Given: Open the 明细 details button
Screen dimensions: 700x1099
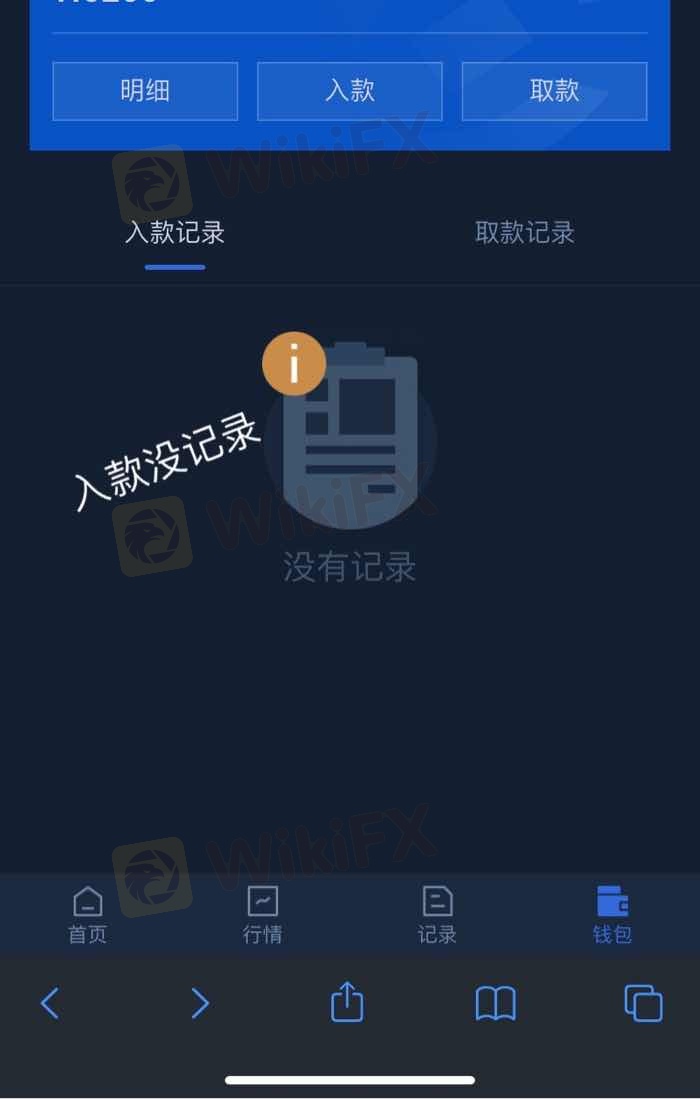Looking at the screenshot, I should coord(145,91).
